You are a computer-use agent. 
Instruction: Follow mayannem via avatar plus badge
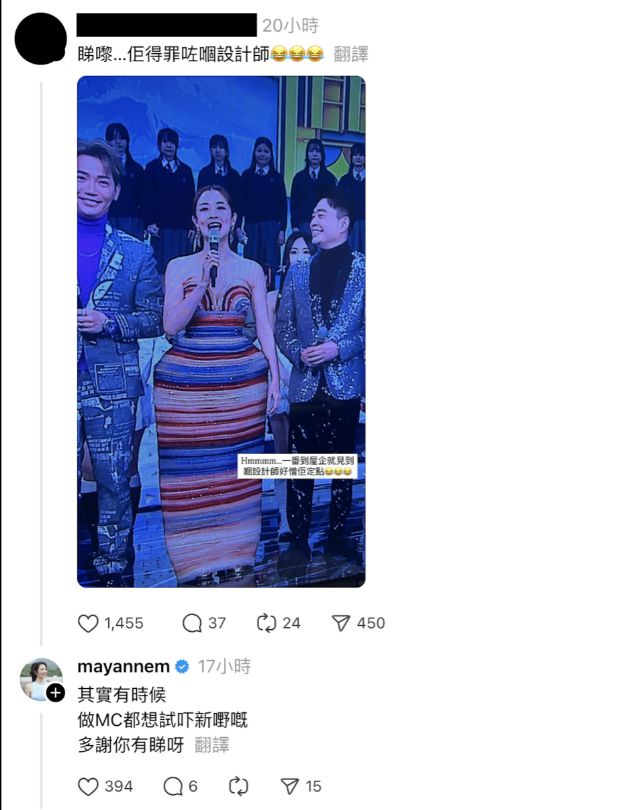point(56,693)
